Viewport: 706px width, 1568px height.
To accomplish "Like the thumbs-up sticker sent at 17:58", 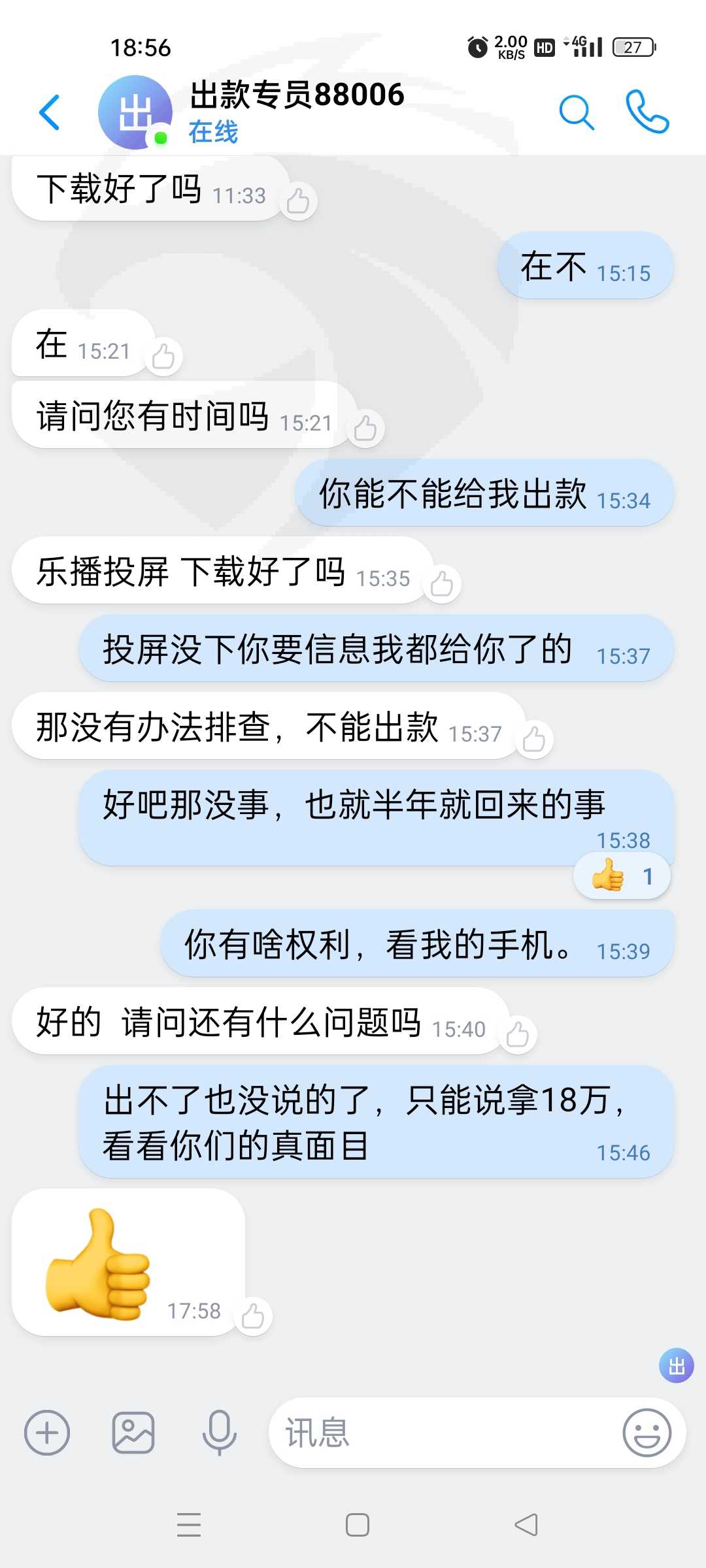I will [253, 1316].
